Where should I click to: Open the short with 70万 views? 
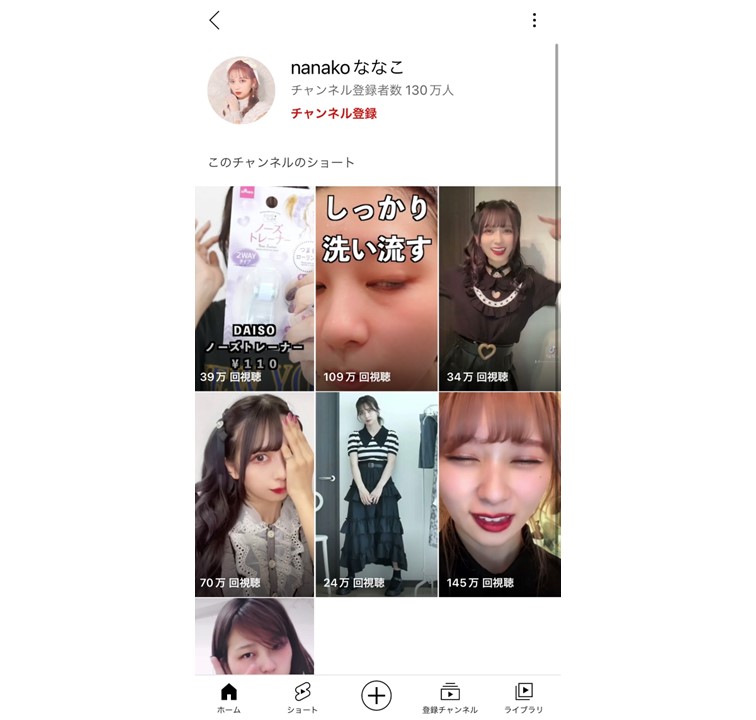click(x=254, y=494)
